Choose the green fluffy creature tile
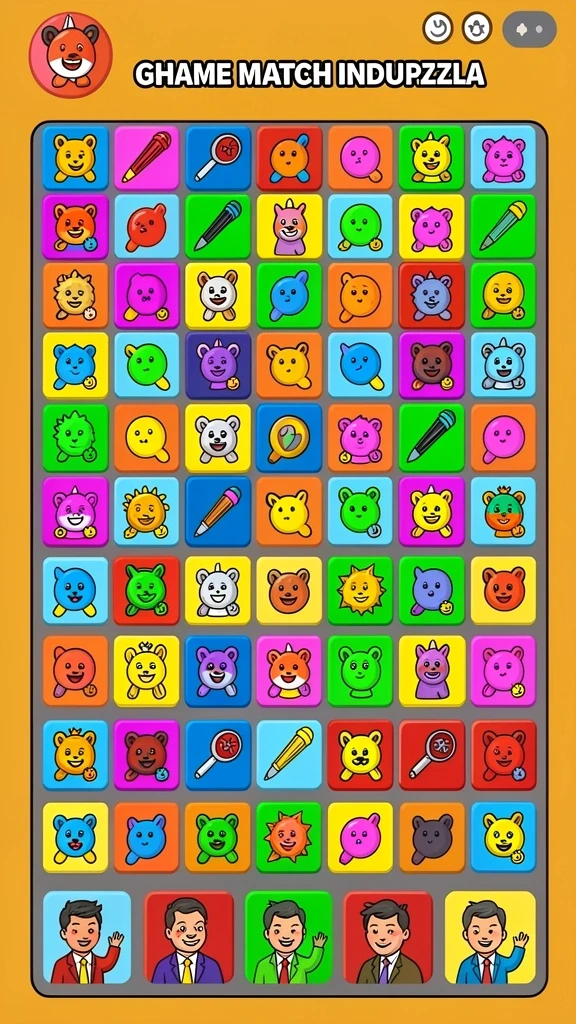This screenshot has height=1024, width=576. (76, 438)
